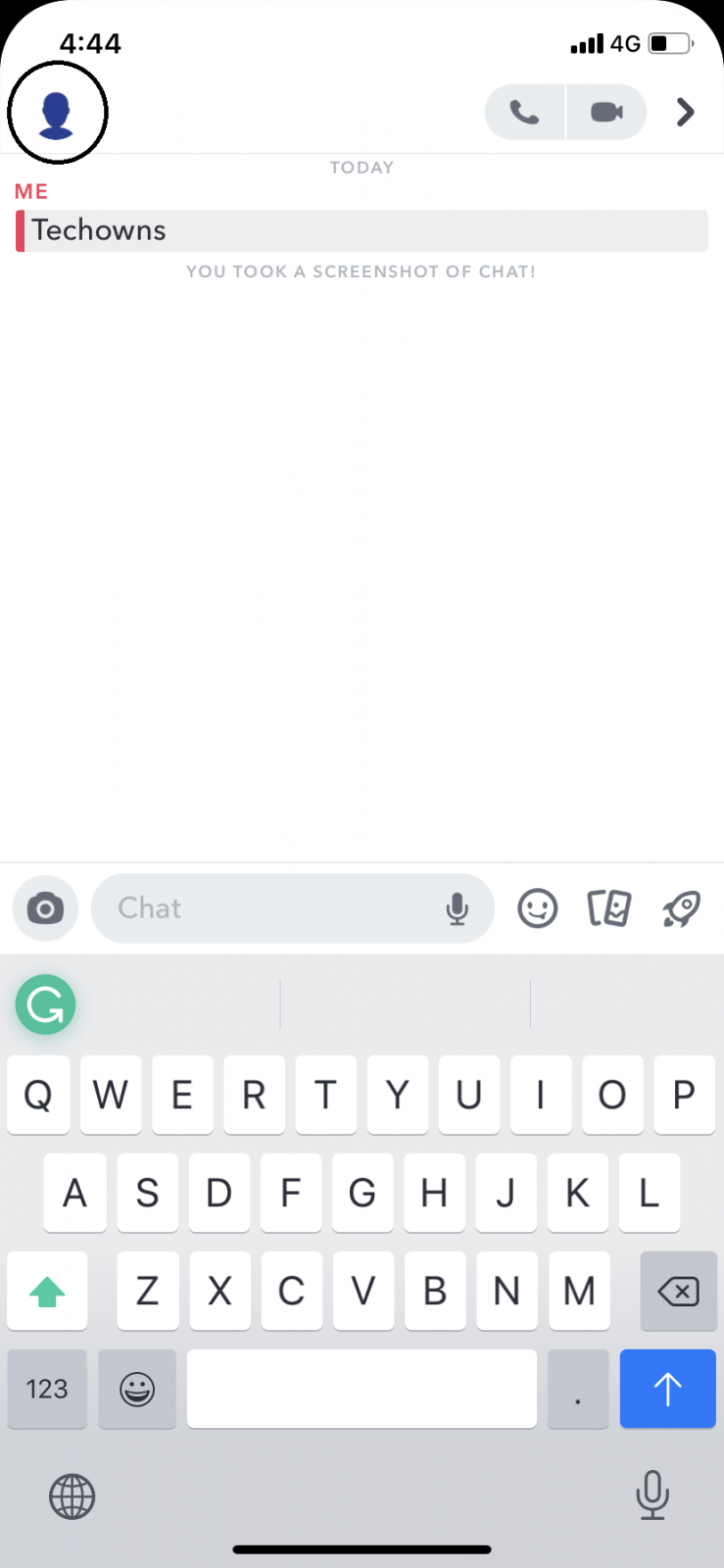Viewport: 724px width, 1568px height.
Task: Tap the right chevron arrow
Action: [x=686, y=113]
